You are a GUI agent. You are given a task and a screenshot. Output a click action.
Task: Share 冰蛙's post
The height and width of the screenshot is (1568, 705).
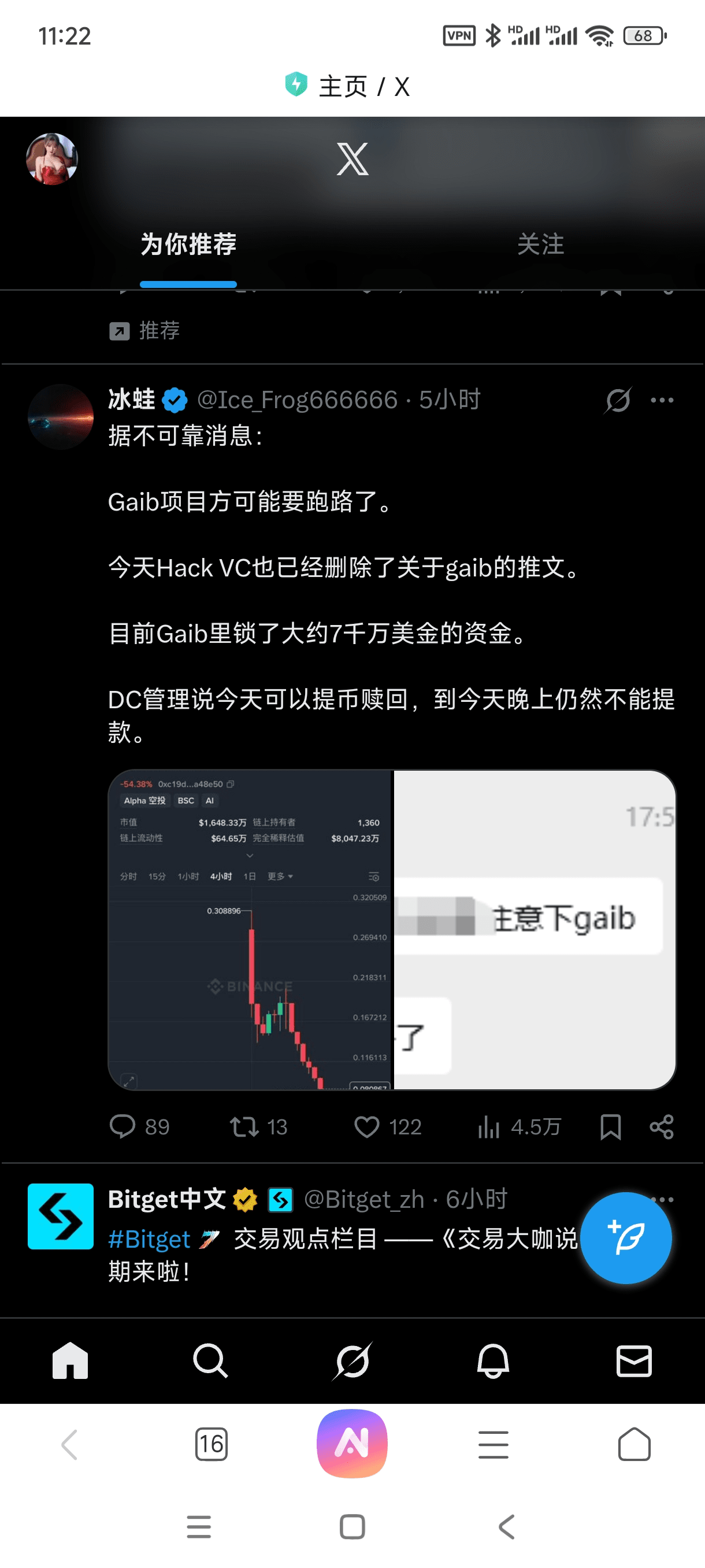coord(661,1127)
